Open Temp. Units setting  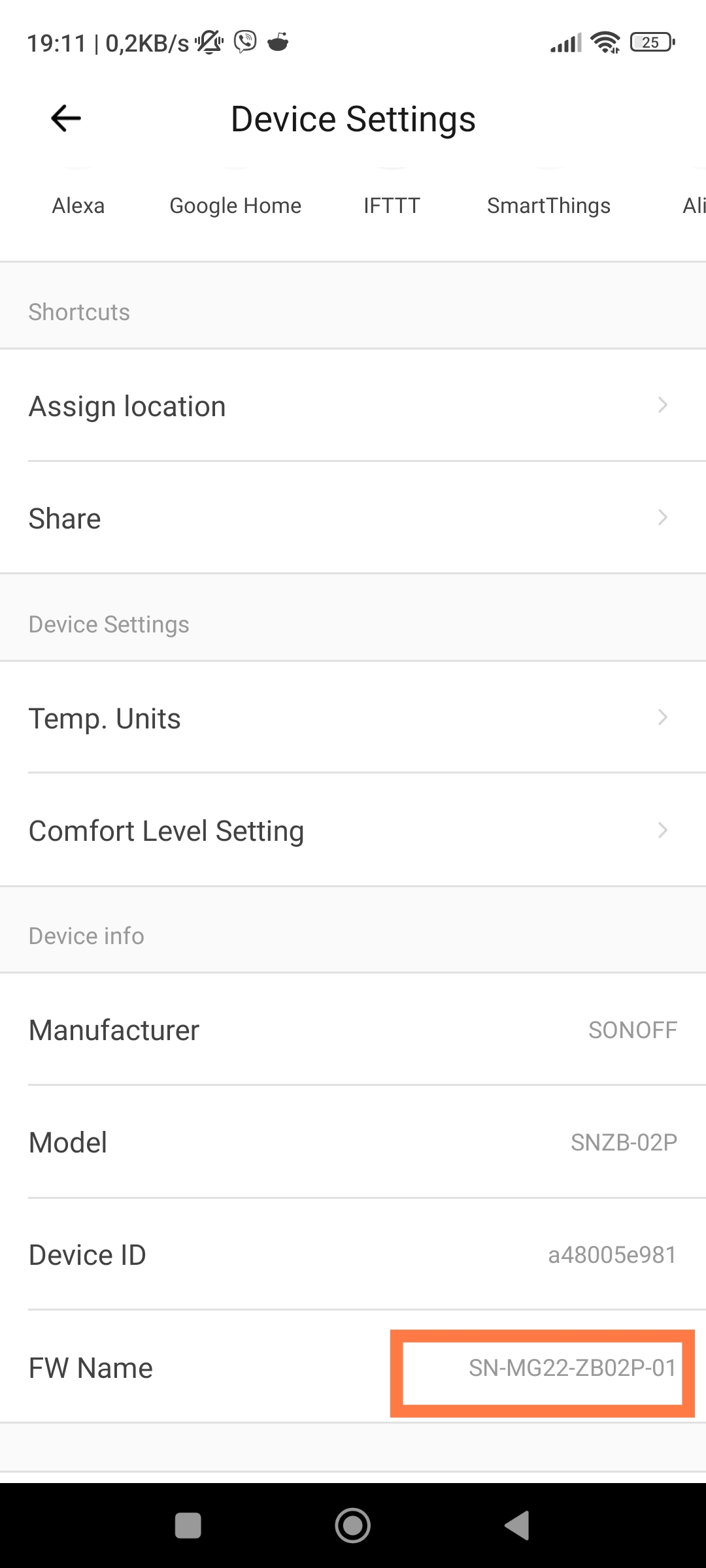353,718
